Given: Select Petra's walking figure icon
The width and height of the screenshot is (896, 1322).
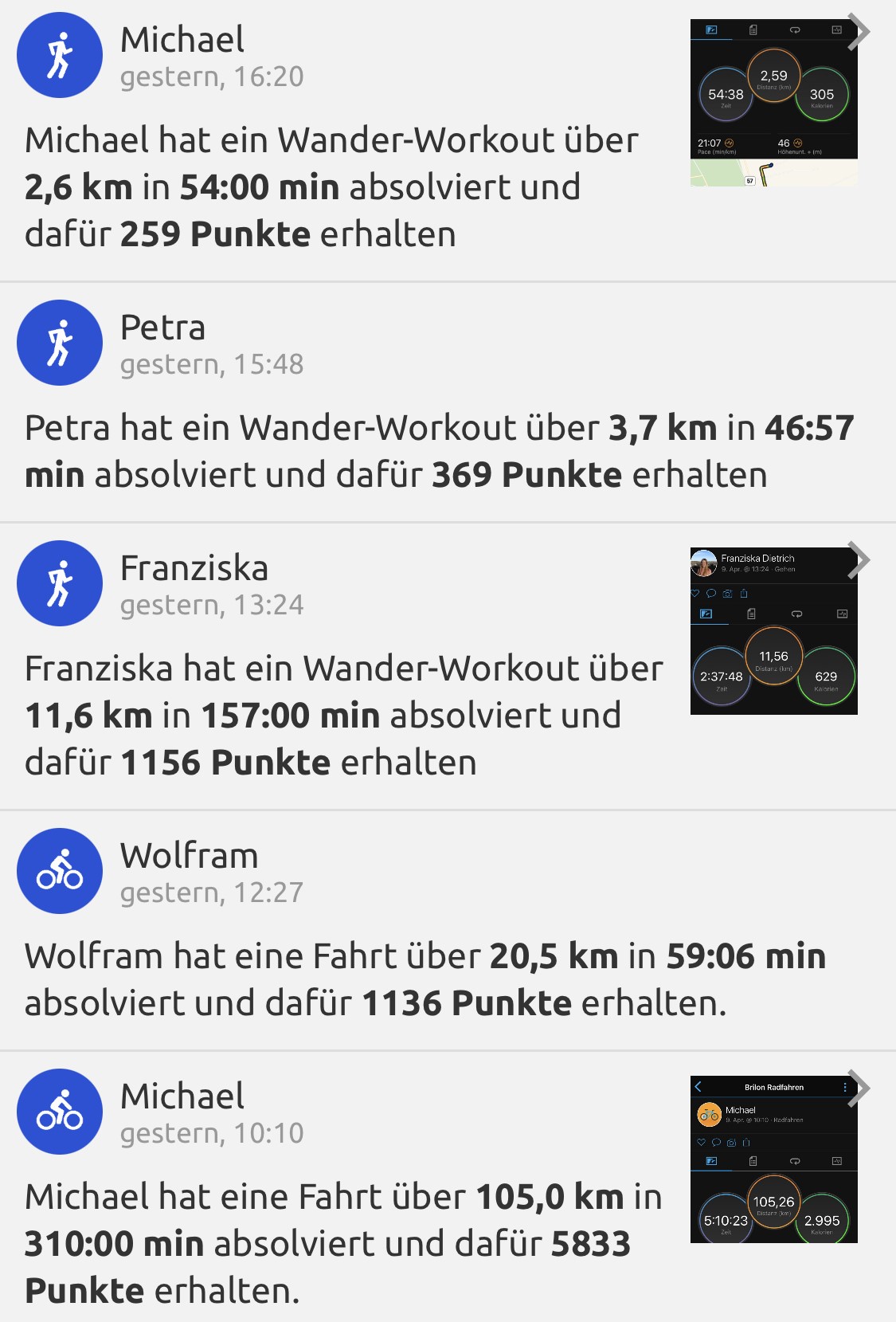Looking at the screenshot, I should pyautogui.click(x=60, y=341).
